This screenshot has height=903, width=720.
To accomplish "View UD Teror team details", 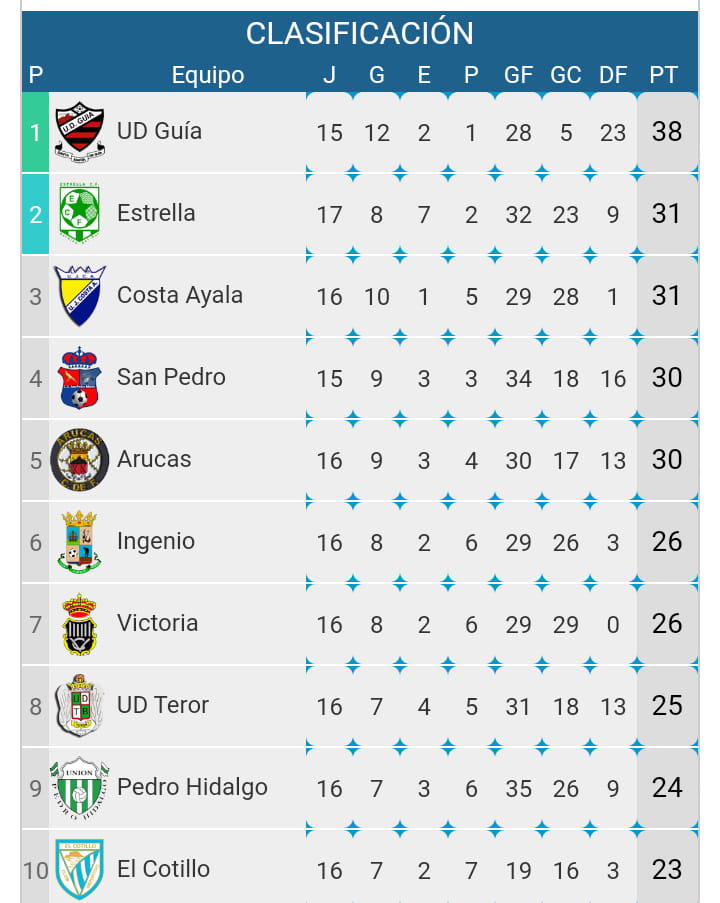I will point(163,705).
